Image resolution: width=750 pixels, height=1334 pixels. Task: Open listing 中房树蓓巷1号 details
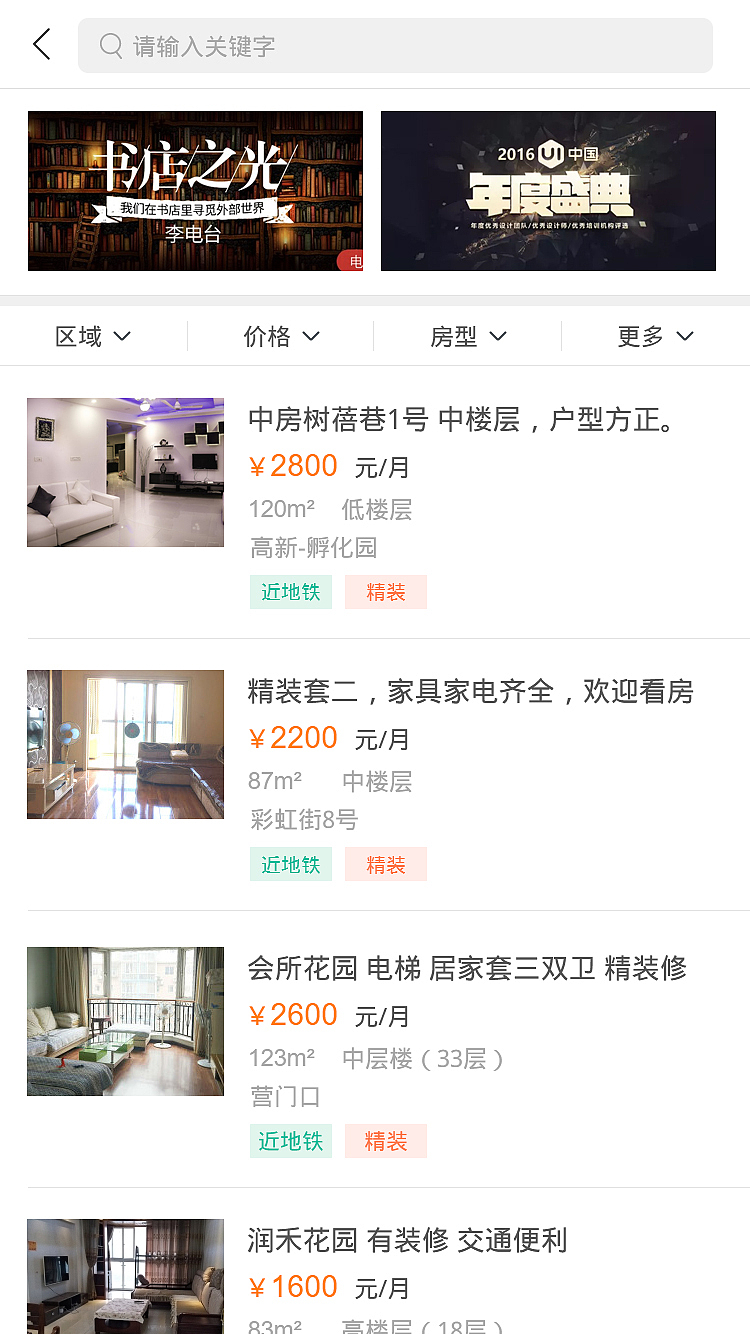point(470,420)
